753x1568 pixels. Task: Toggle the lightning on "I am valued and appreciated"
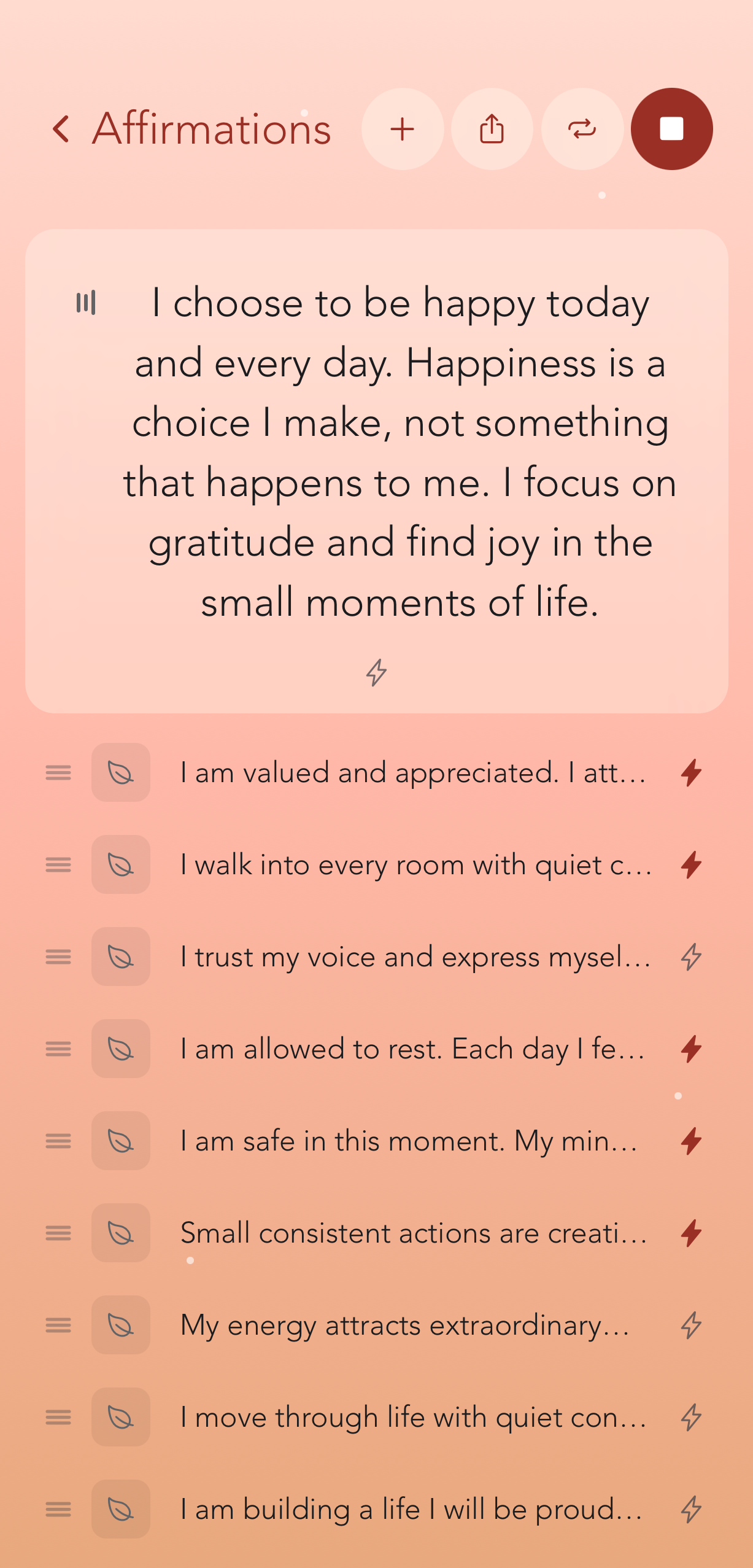point(690,773)
